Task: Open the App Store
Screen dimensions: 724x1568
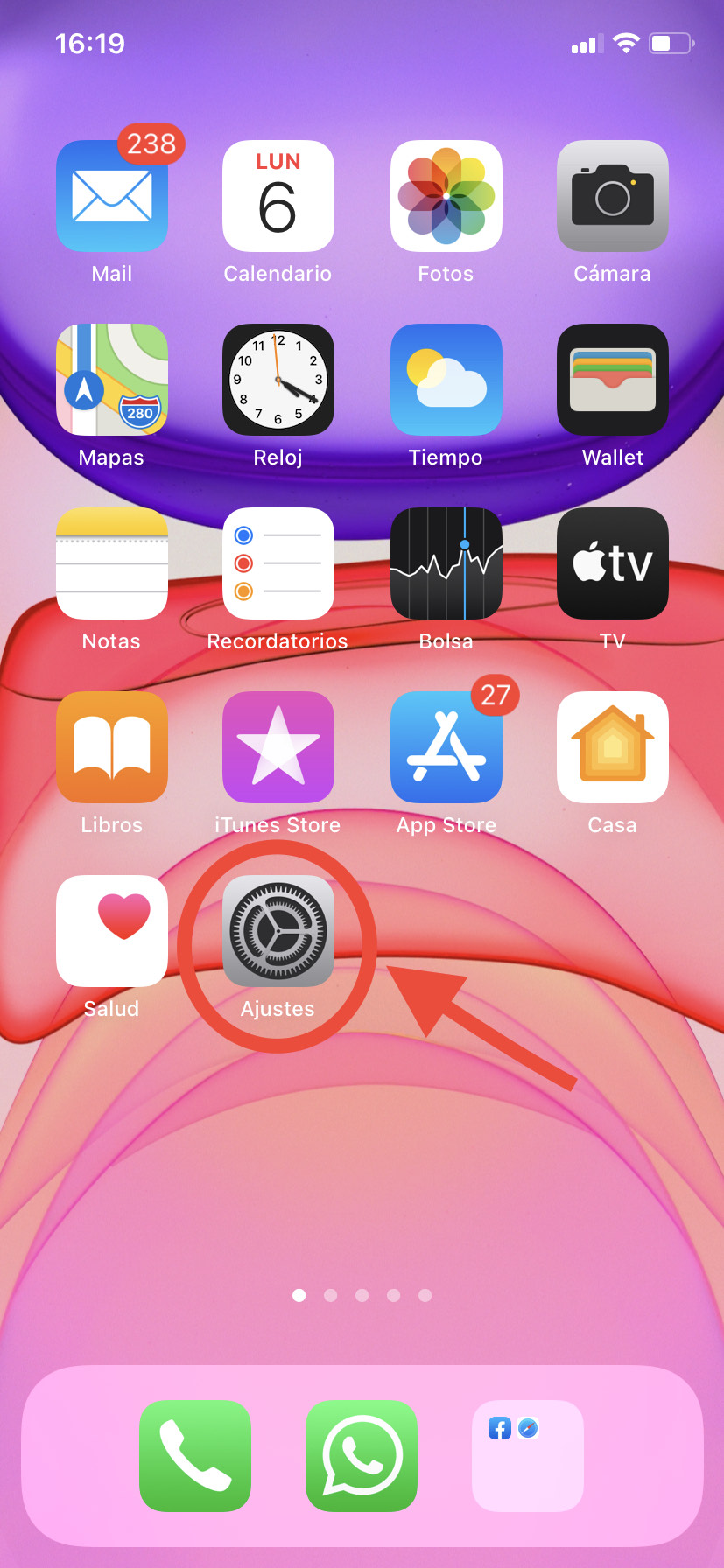Action: coord(446,747)
